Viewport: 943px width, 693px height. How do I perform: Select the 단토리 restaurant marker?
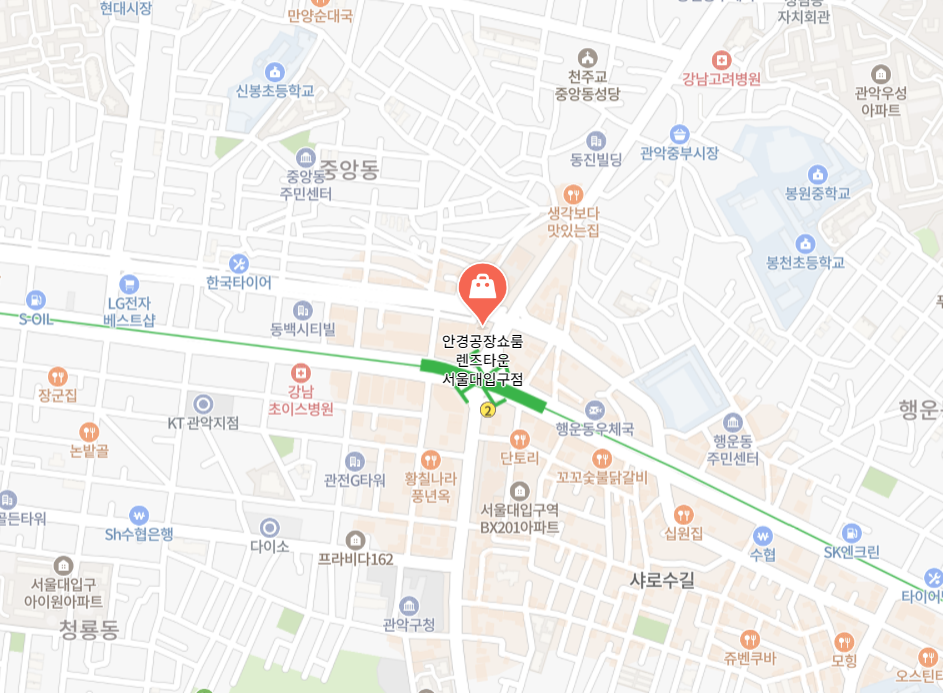coord(519,439)
